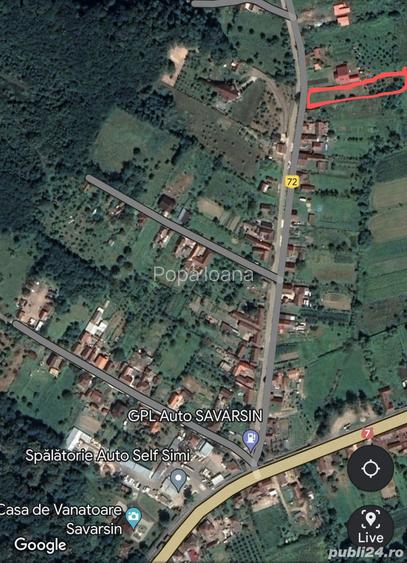This screenshot has width=407, height=563.
Task: Open the Spălătorie Auto Self Simi place marker
Action: 178,480
